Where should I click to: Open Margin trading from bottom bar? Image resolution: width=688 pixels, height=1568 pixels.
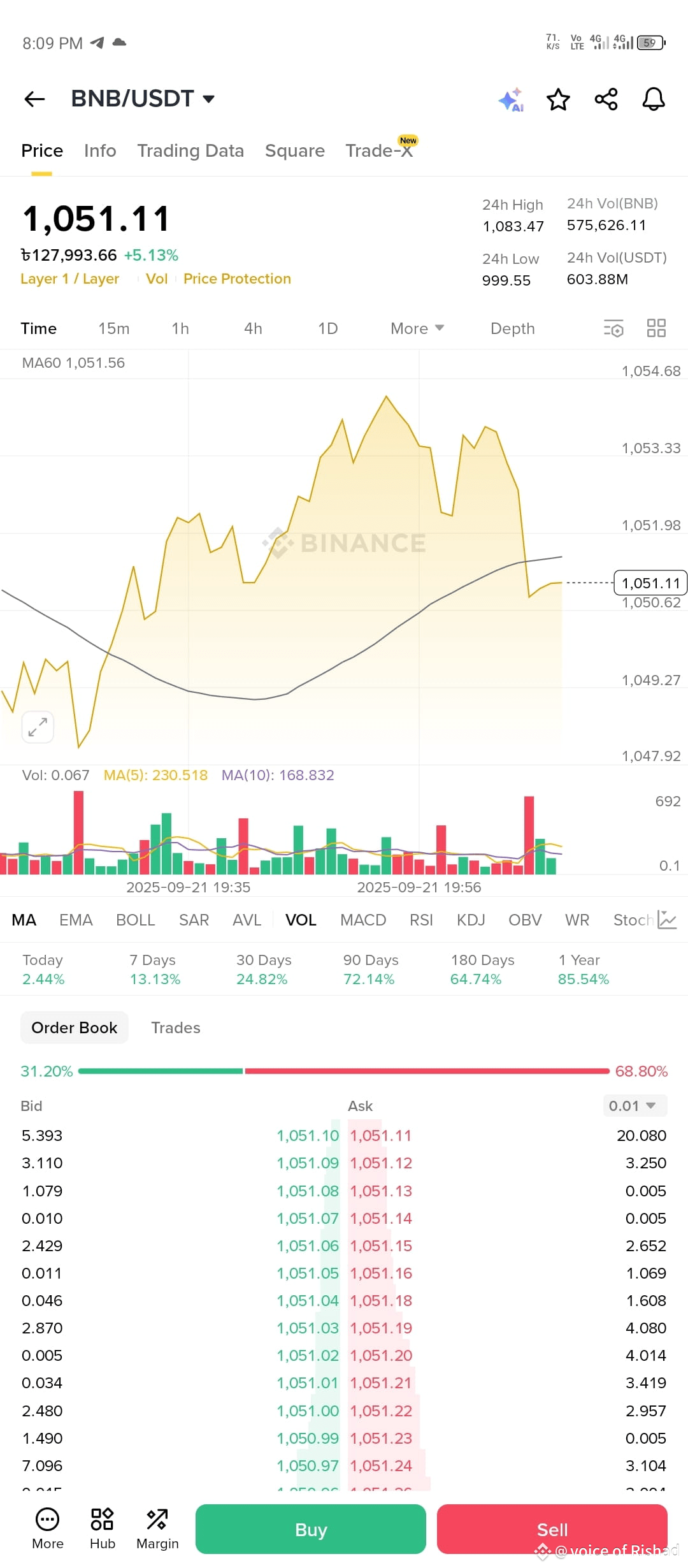tap(157, 1527)
